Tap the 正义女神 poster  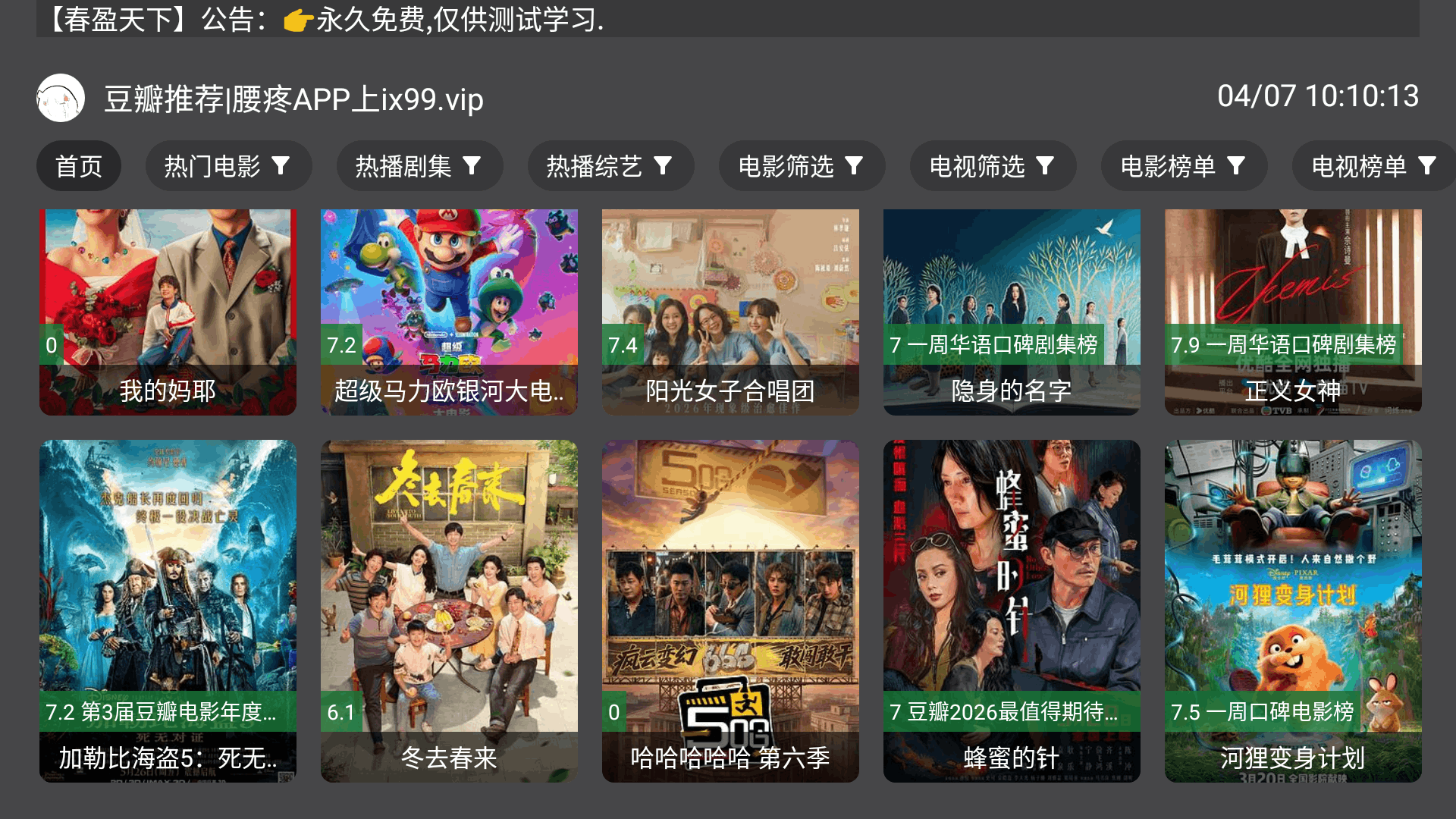(1293, 312)
